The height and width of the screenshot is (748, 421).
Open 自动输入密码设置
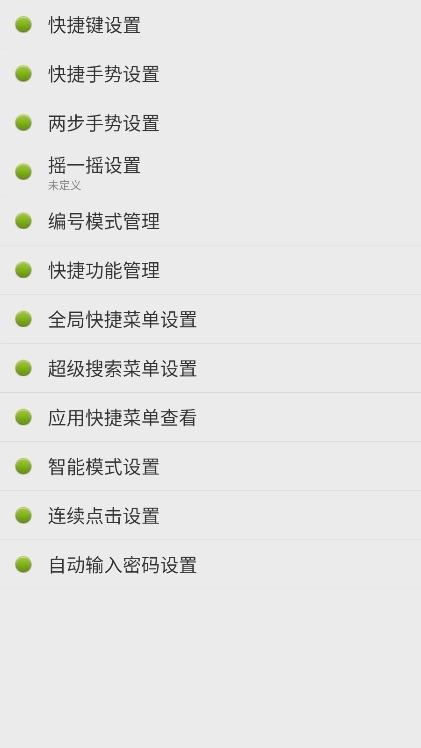(x=210, y=565)
